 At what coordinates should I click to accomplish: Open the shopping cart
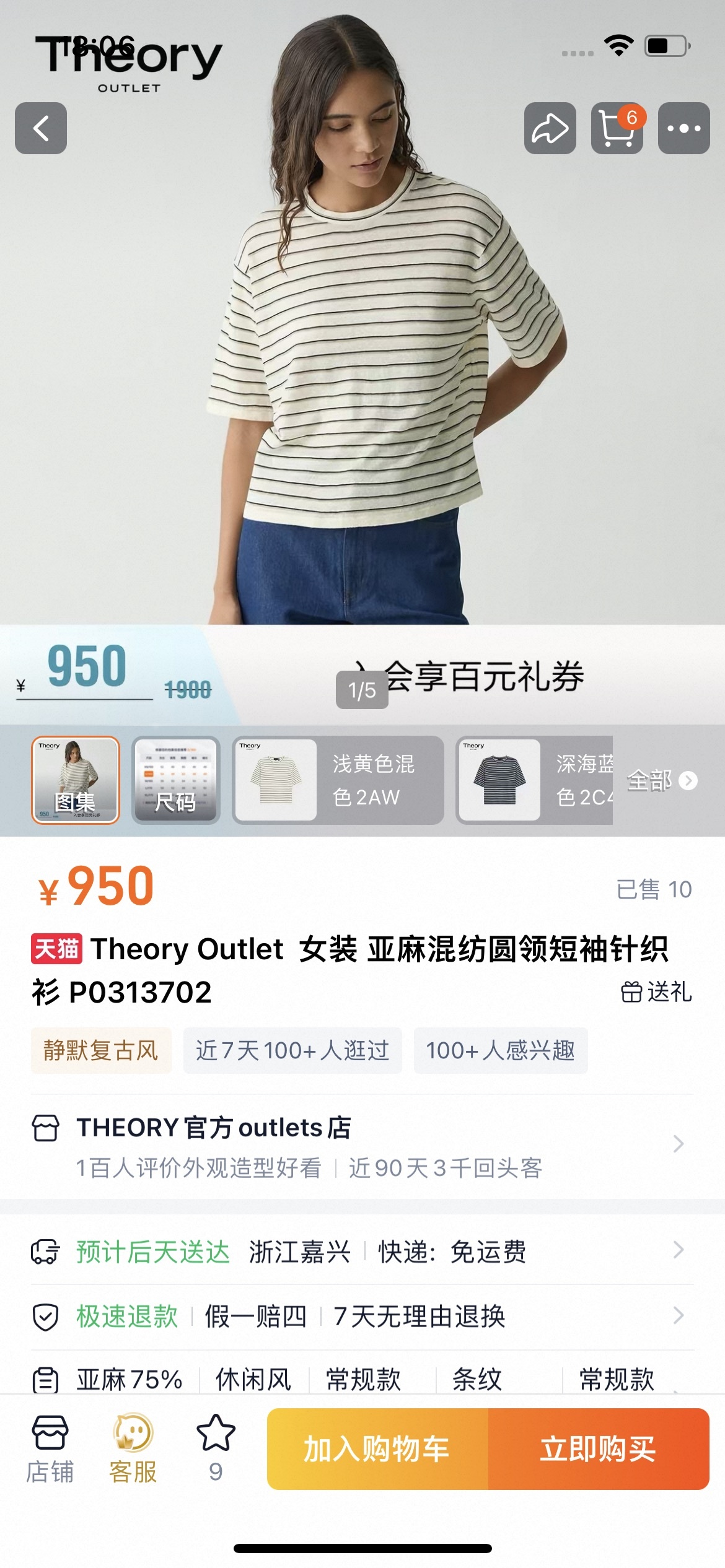pos(617,128)
